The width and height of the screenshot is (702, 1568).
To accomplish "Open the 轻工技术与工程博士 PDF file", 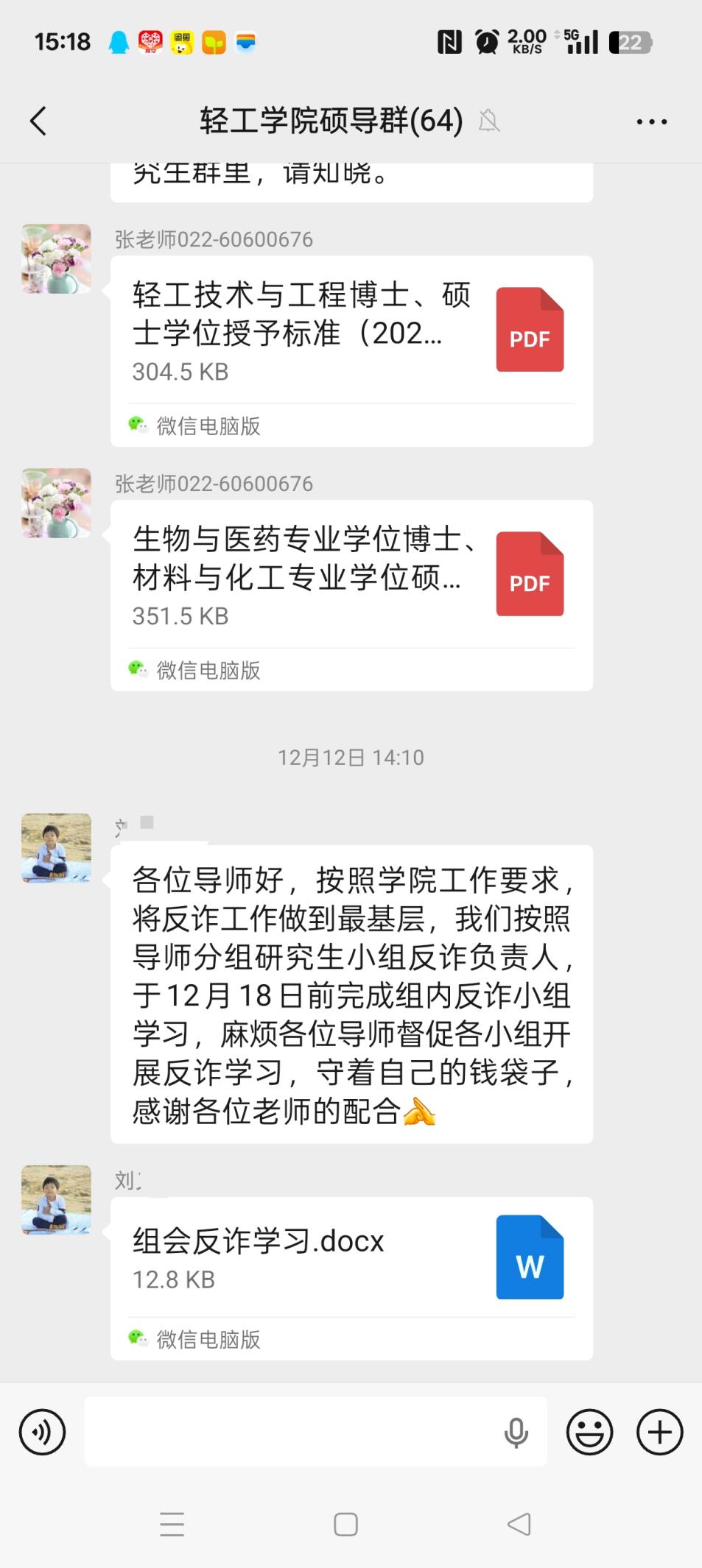I will [351, 331].
